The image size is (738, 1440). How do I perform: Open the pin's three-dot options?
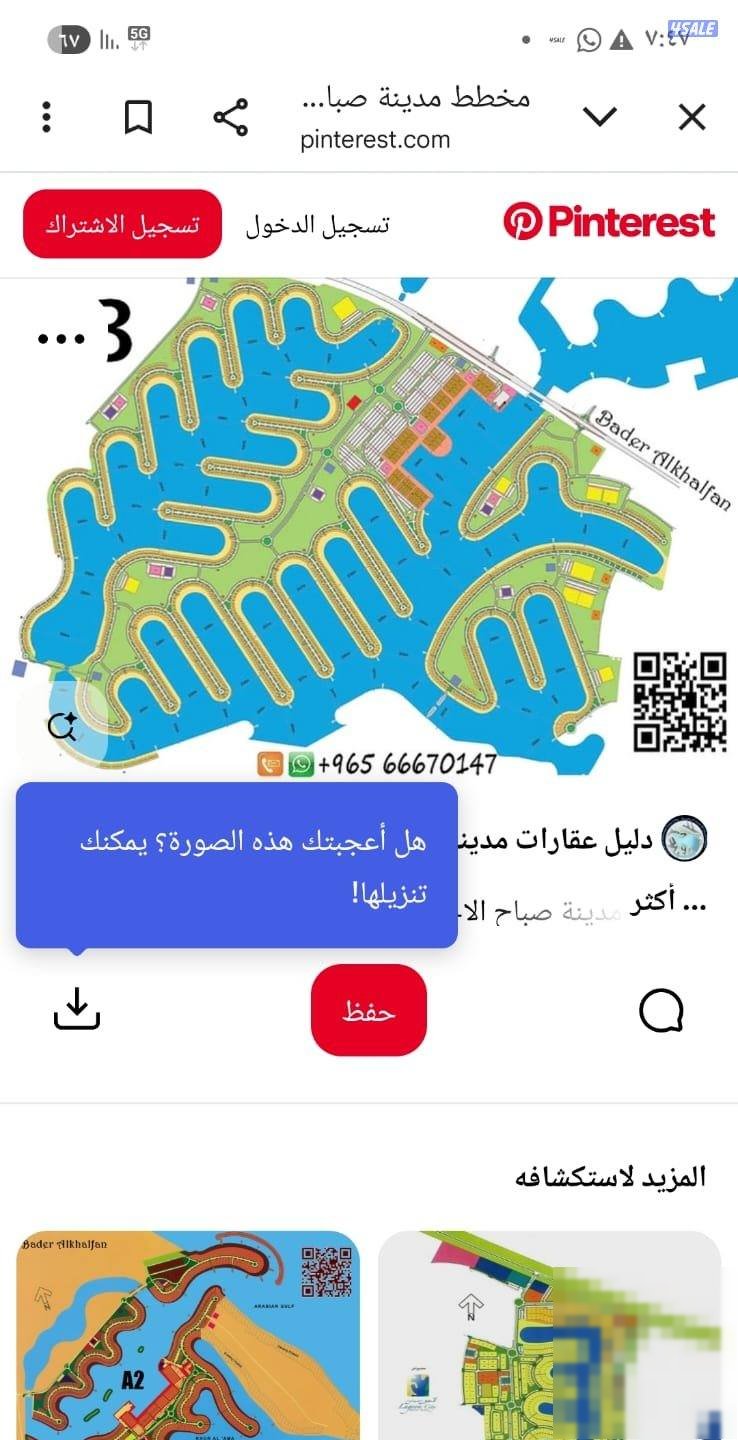click(62, 338)
